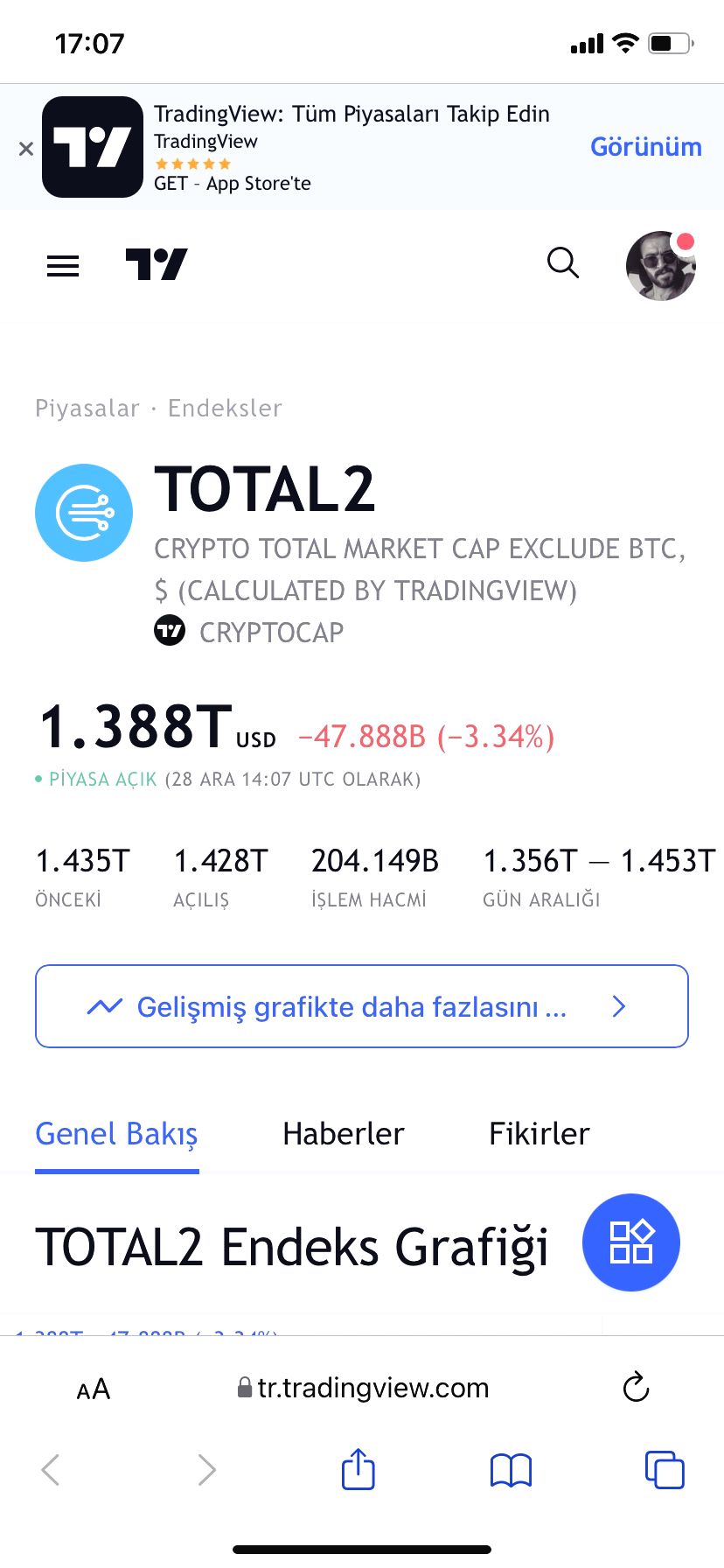Tap the blue floating widgets button
The height and width of the screenshot is (1568, 724).
coord(631,1242)
